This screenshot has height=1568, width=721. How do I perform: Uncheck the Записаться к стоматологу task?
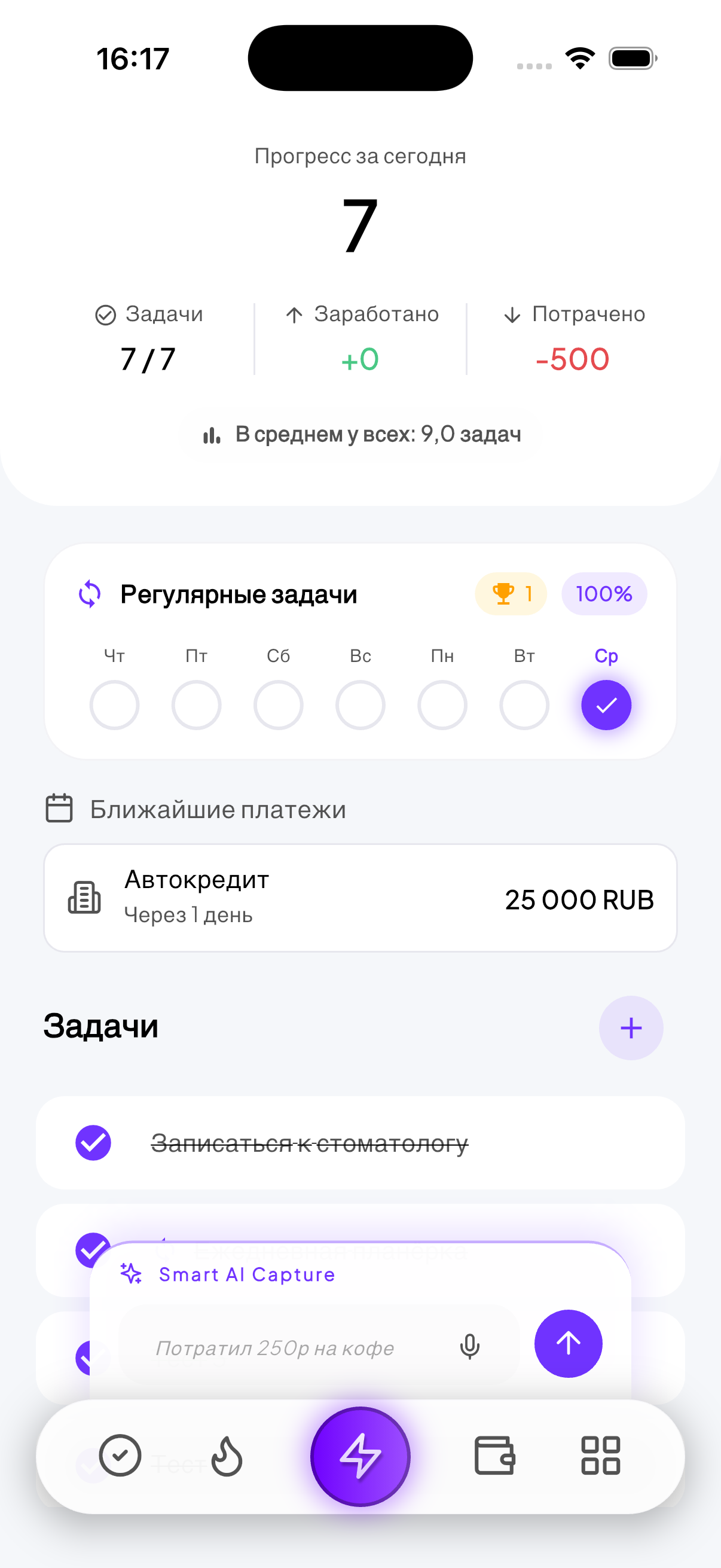pyautogui.click(x=94, y=1143)
